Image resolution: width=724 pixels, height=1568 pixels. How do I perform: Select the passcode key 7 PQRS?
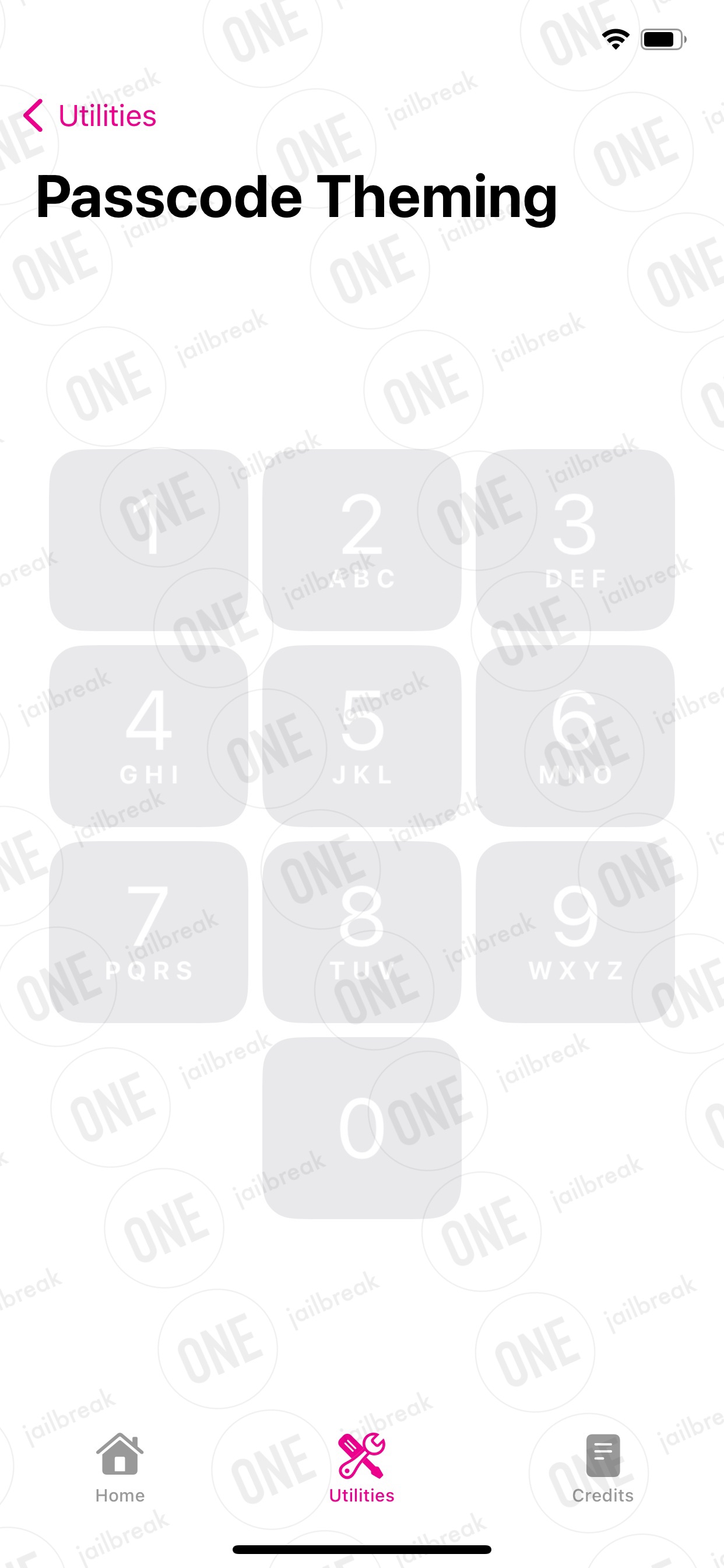click(x=149, y=932)
